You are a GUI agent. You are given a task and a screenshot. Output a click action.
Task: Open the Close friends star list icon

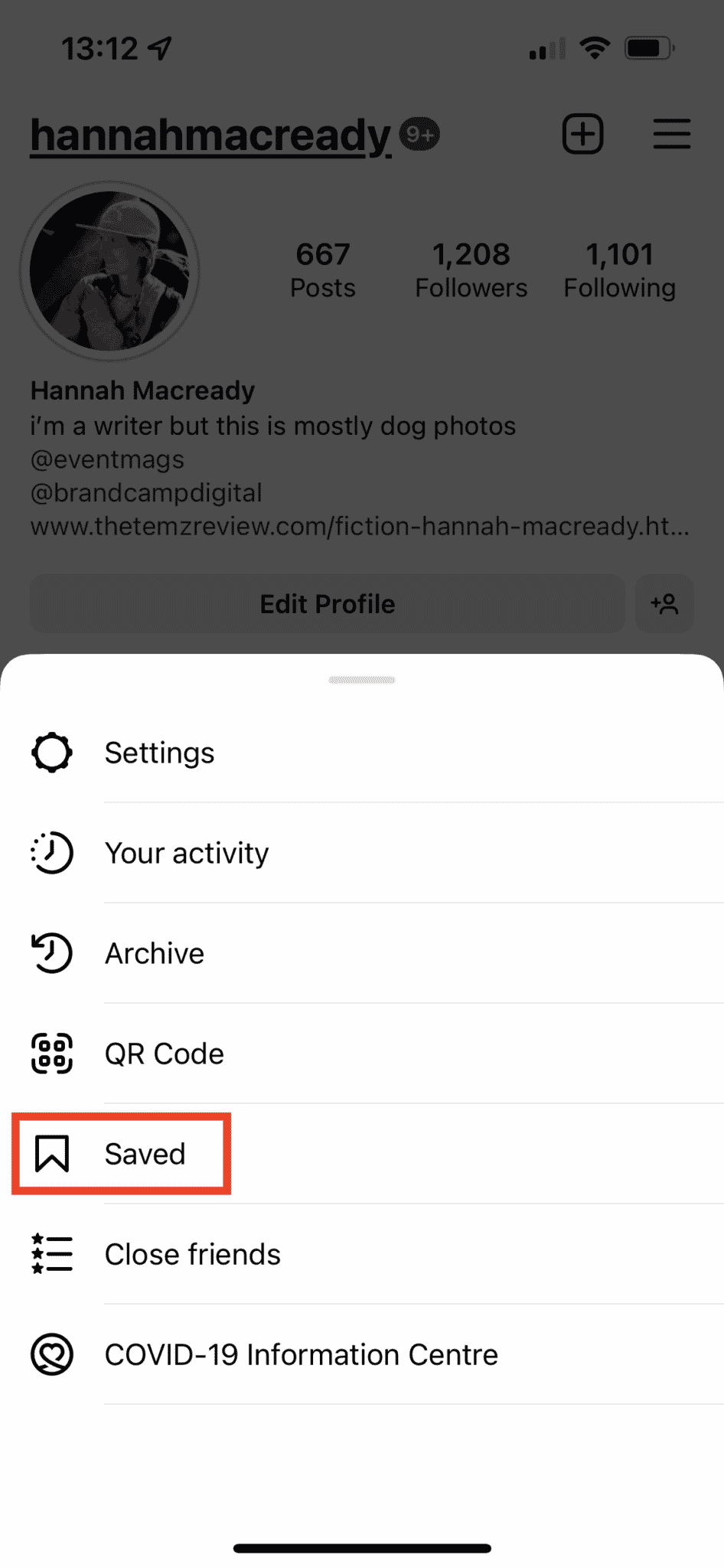pos(51,1254)
